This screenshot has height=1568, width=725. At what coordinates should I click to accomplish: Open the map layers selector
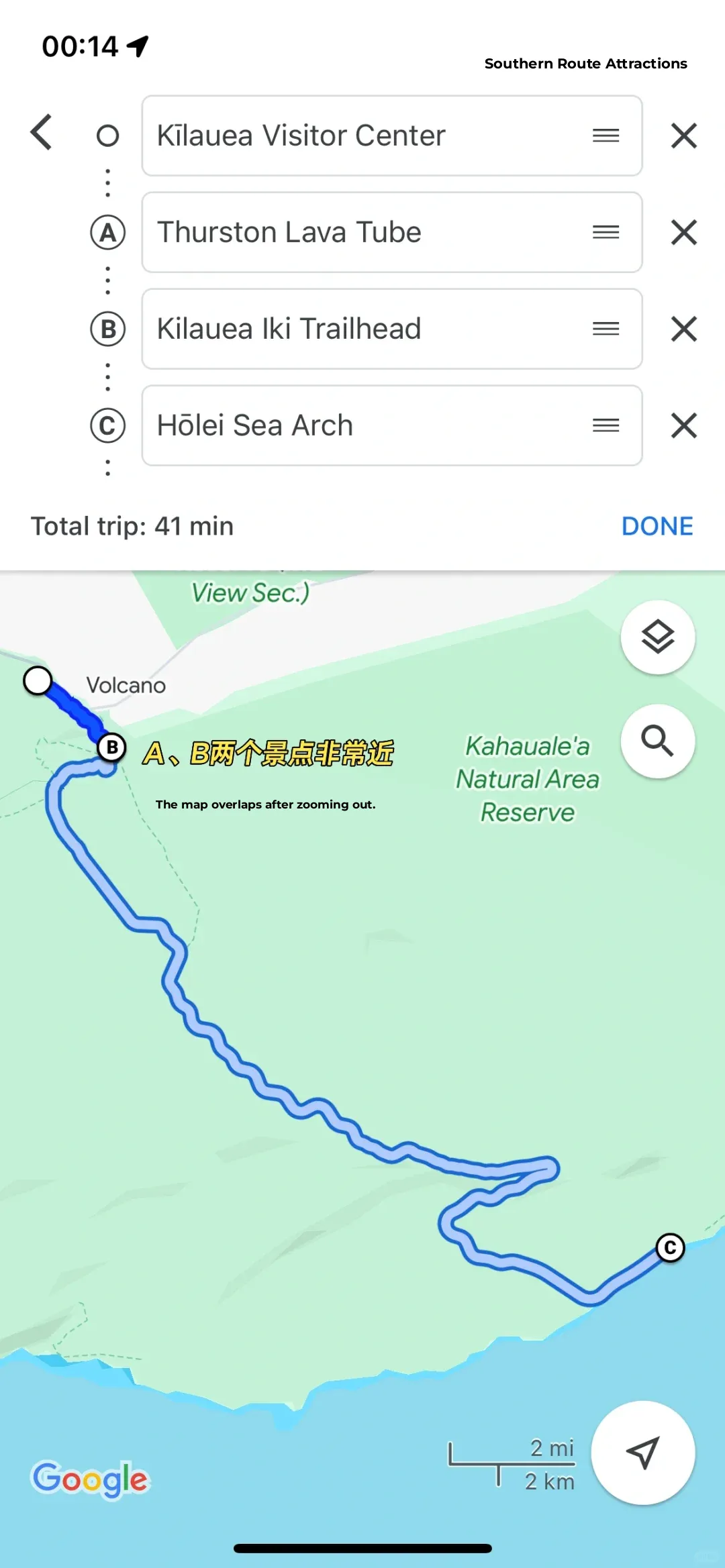coord(657,637)
